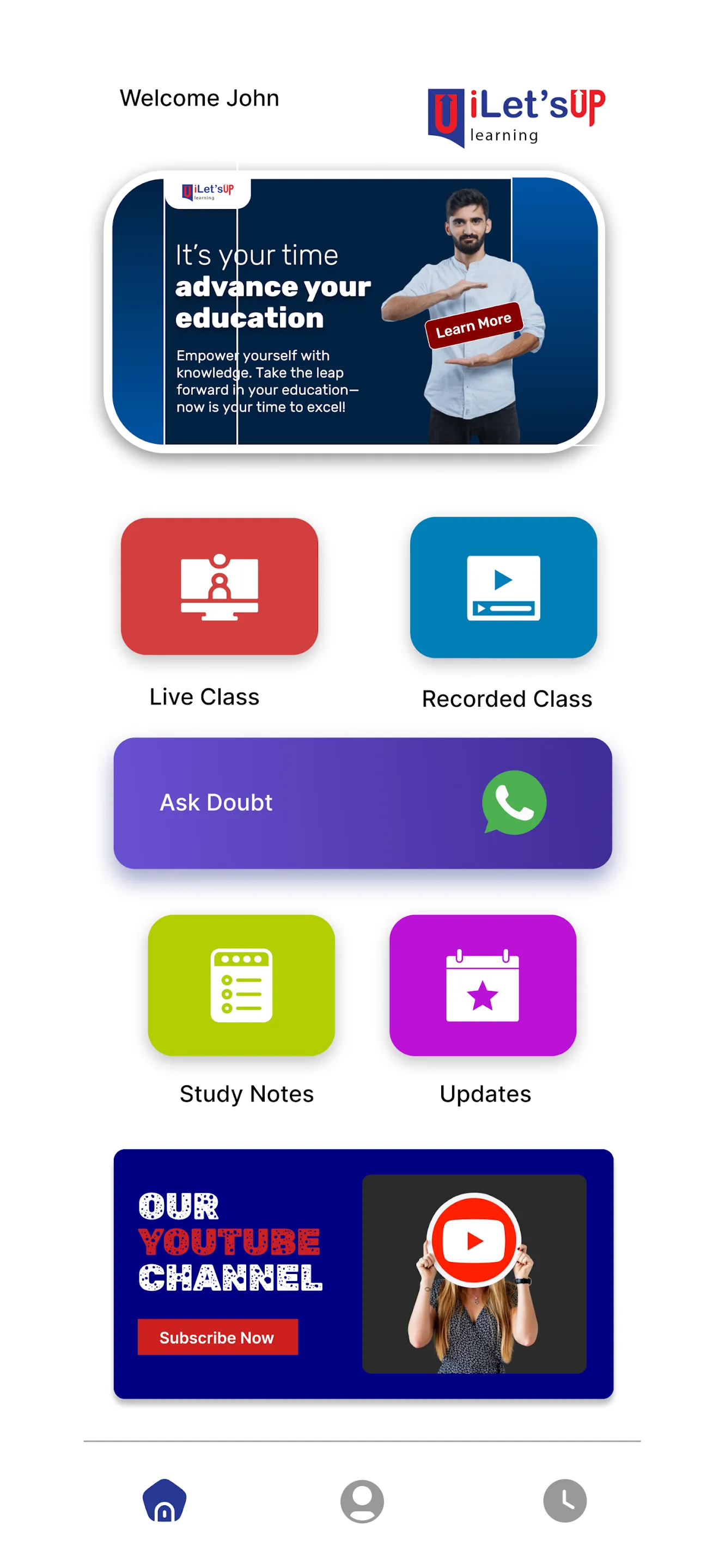Tap the history clock icon in navigation bar
The image size is (725, 1568).
click(x=565, y=1501)
